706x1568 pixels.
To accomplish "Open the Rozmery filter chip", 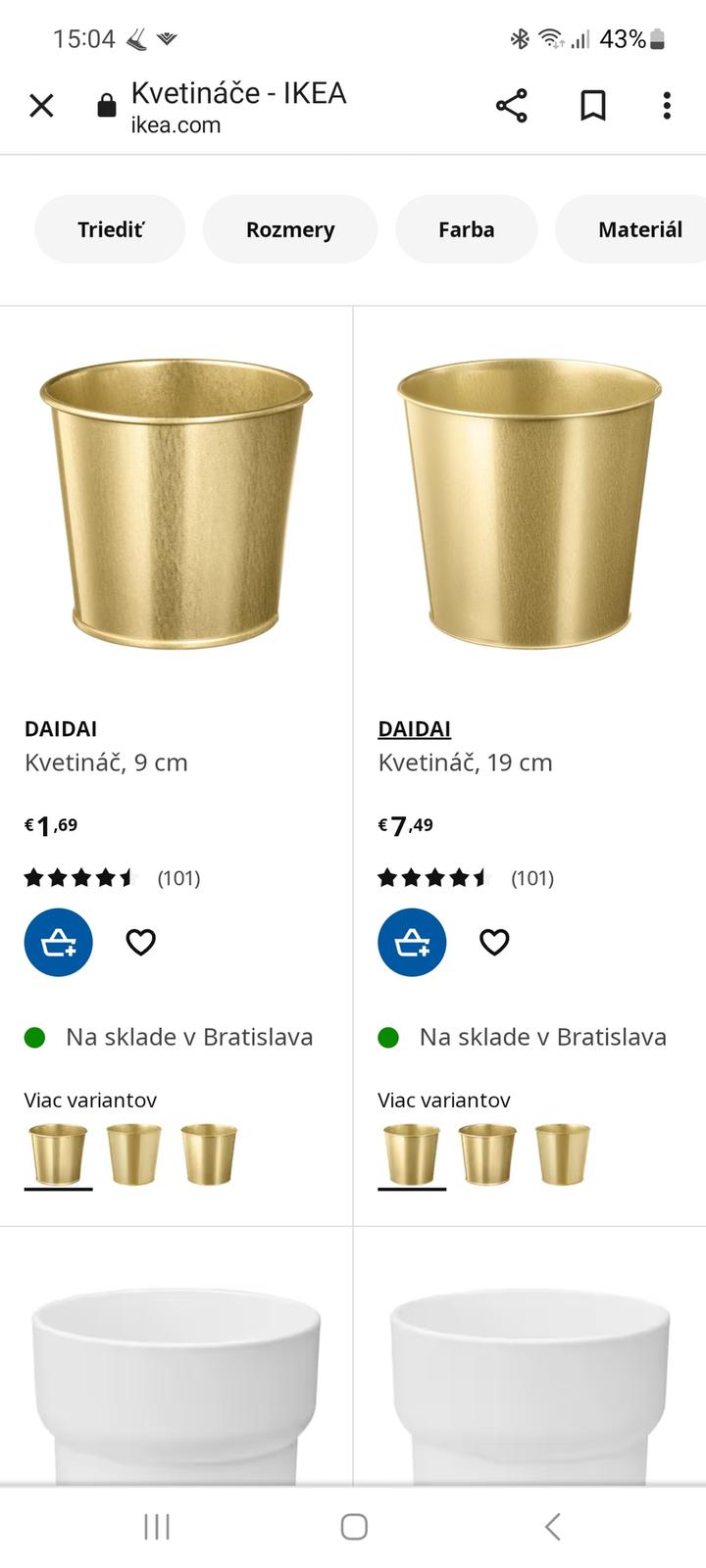I will click(x=290, y=229).
